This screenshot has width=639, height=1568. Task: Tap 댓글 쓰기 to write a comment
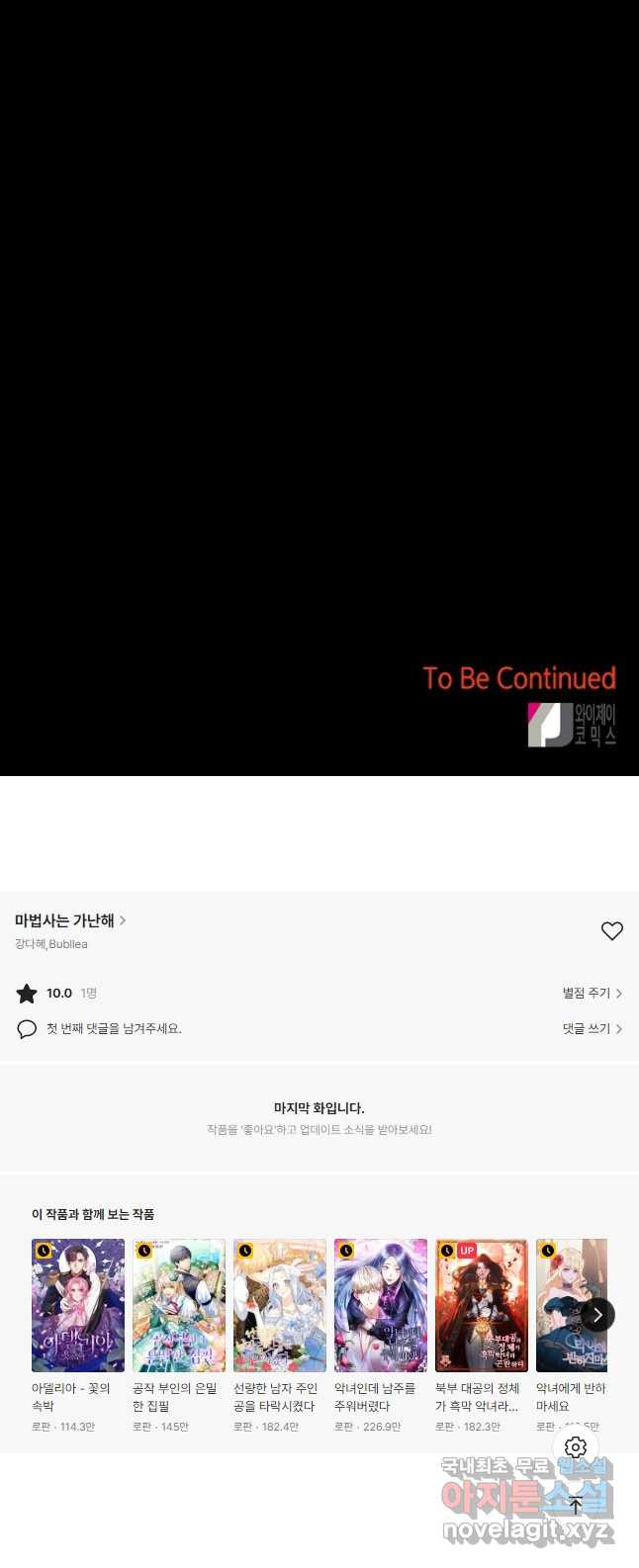[x=592, y=1028]
